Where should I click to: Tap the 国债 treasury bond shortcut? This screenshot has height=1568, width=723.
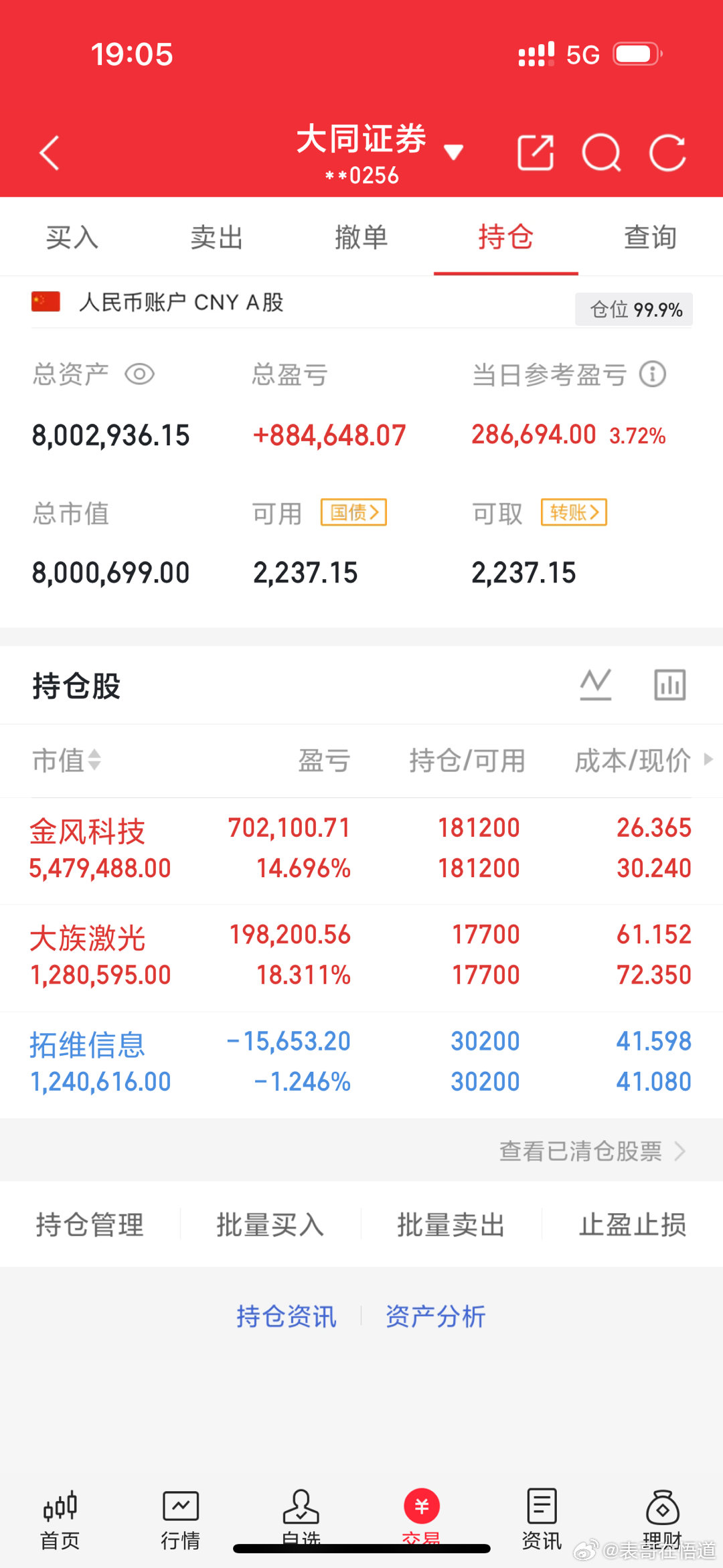tap(354, 512)
